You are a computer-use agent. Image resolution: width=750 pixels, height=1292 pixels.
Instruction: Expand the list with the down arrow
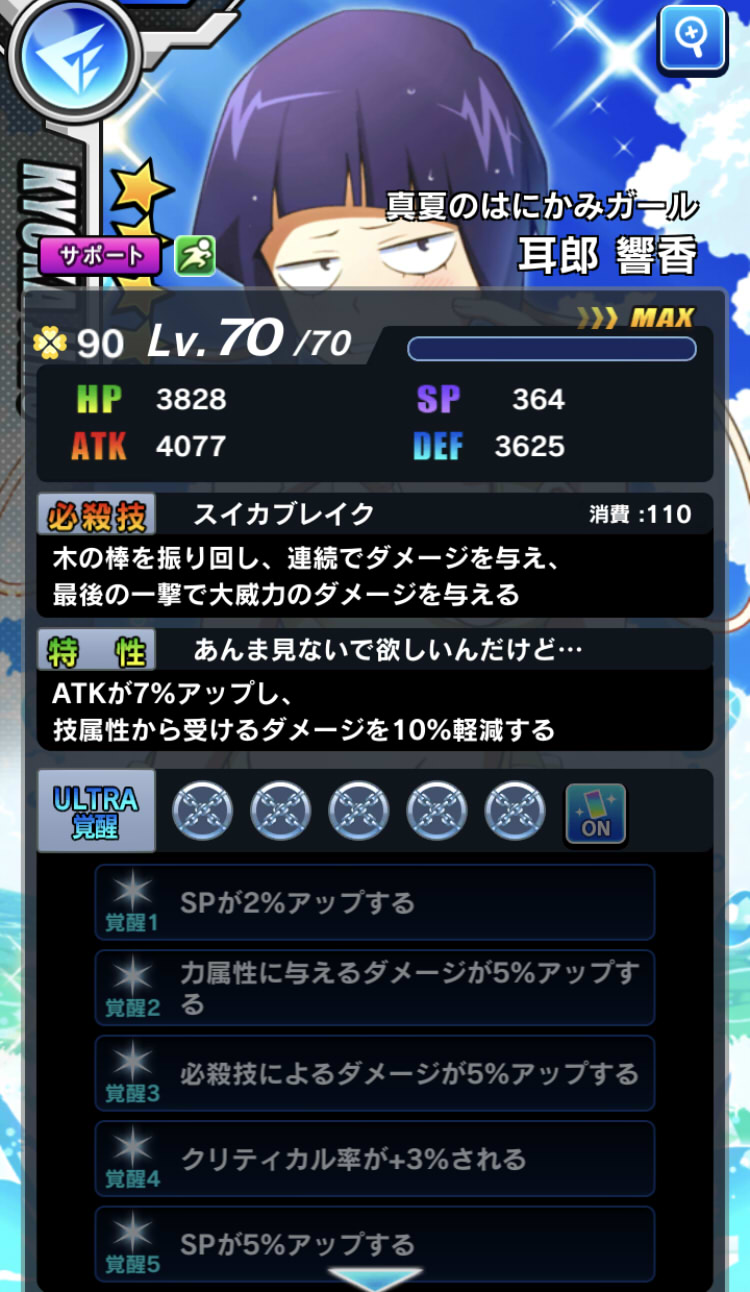375,1278
